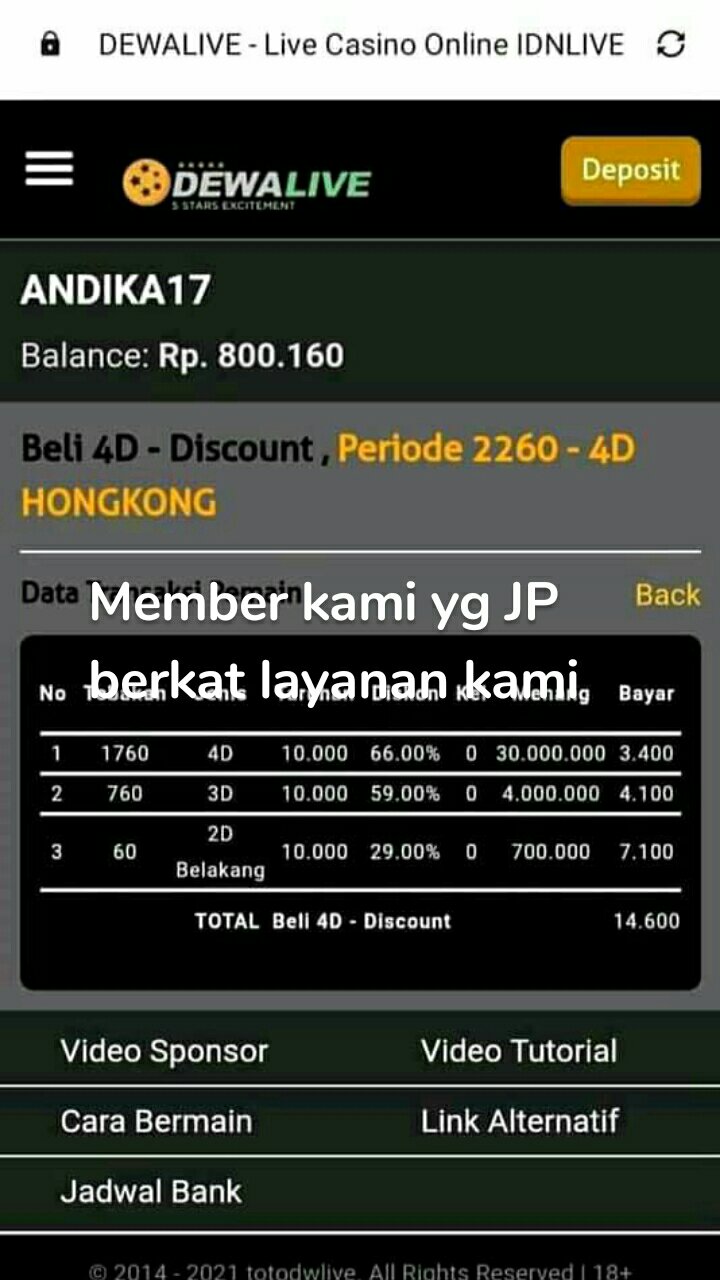
Task: Click the TOTAL Beli 4D - Discount row
Action: (x=360, y=921)
